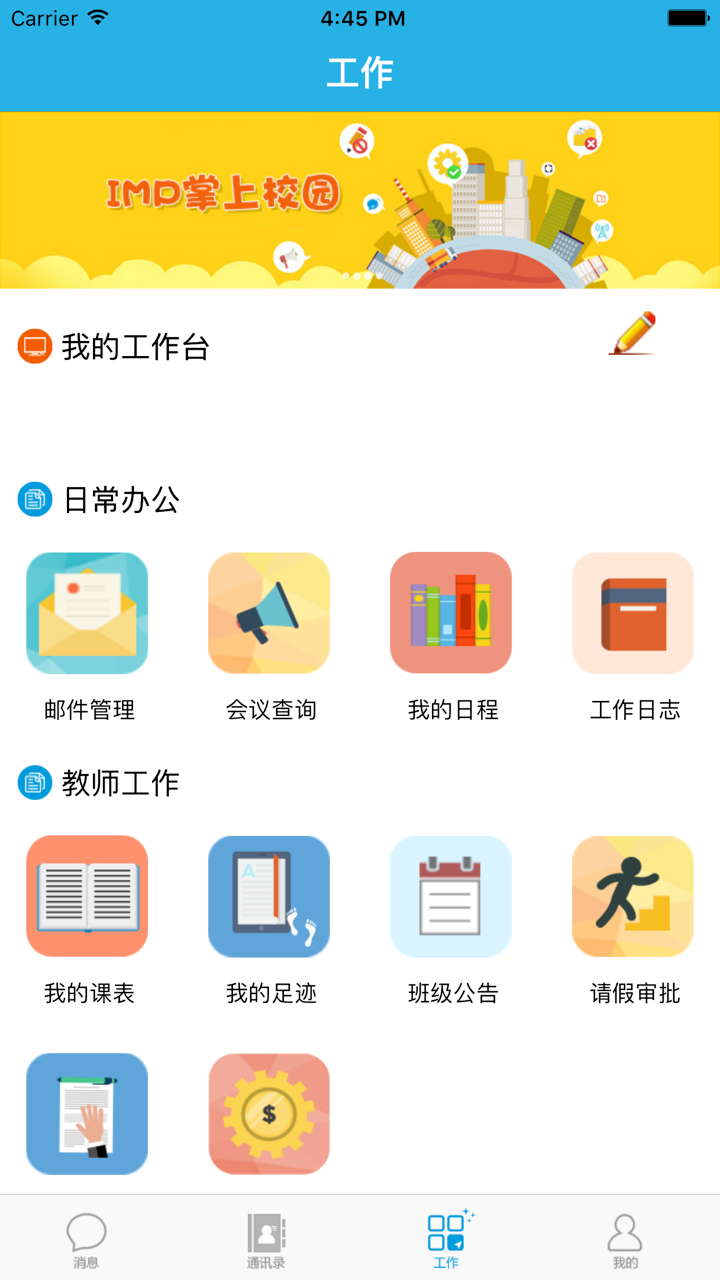Image resolution: width=720 pixels, height=1280 pixels.
Task: Open 我的足迹 (My Footprints)
Action: click(269, 896)
